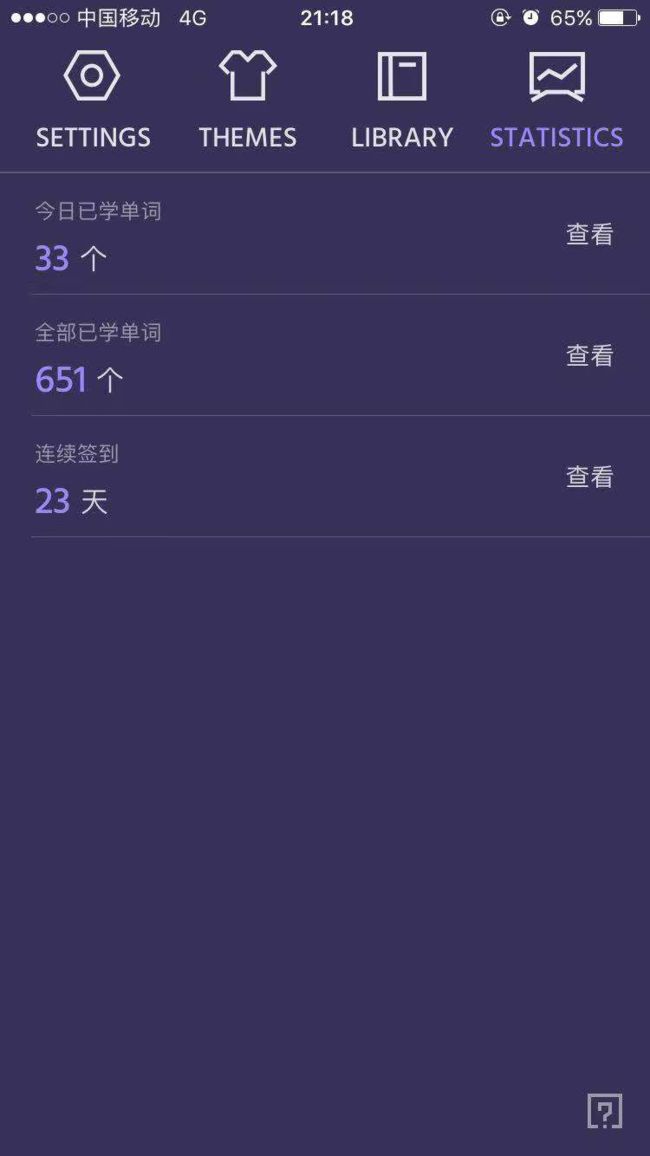Image resolution: width=650 pixels, height=1156 pixels.
Task: Switch to the Themes tab
Action: point(248,101)
